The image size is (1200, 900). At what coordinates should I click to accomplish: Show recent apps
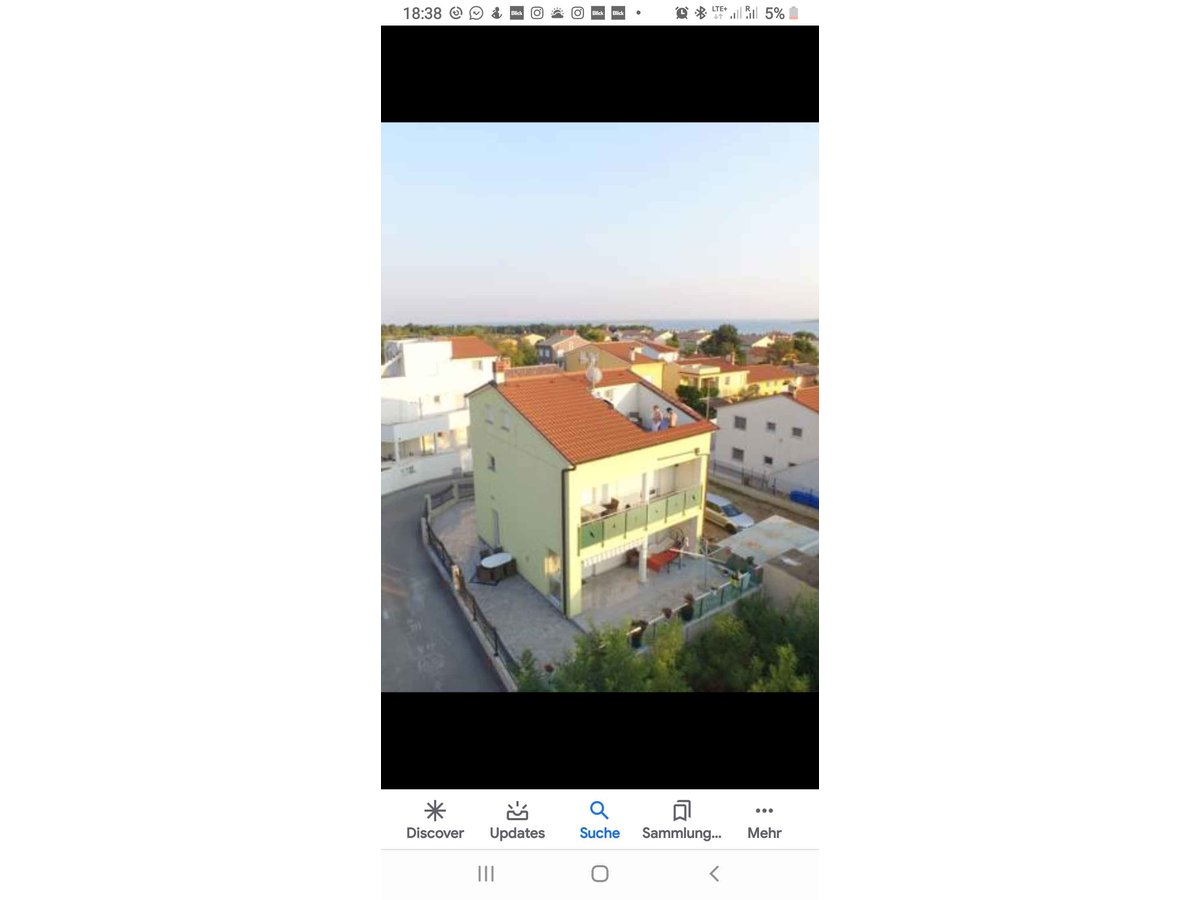click(486, 873)
